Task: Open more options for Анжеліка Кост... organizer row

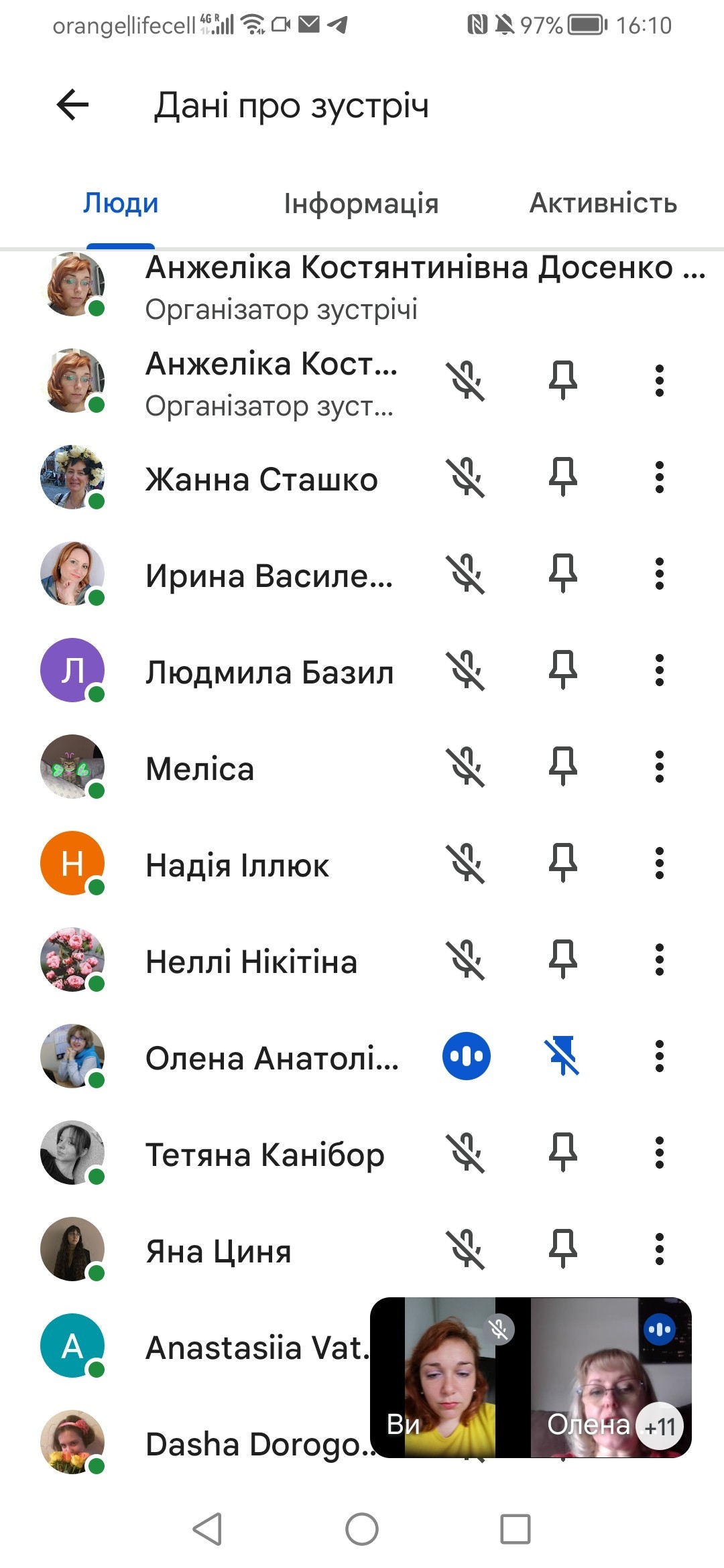Action: pyautogui.click(x=659, y=381)
